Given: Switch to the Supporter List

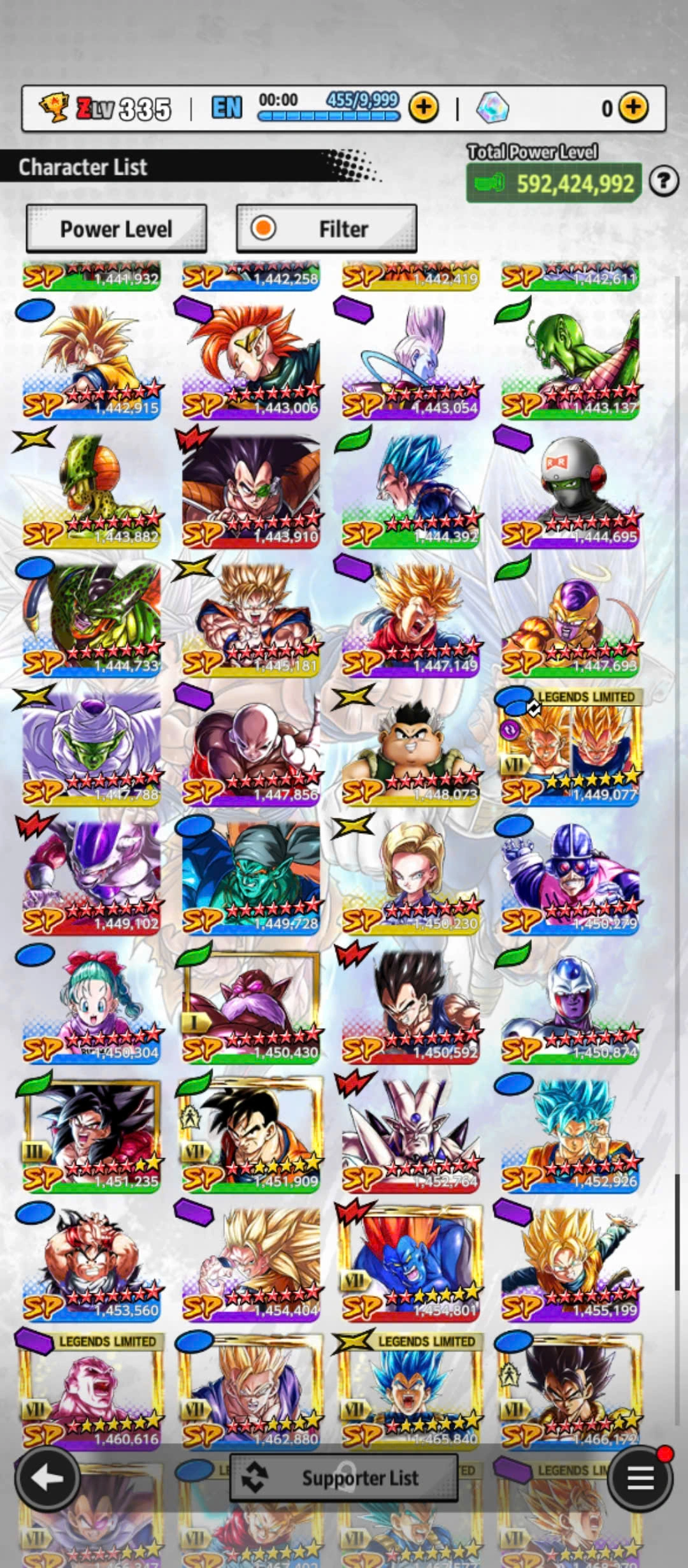Looking at the screenshot, I should click(x=344, y=1477).
